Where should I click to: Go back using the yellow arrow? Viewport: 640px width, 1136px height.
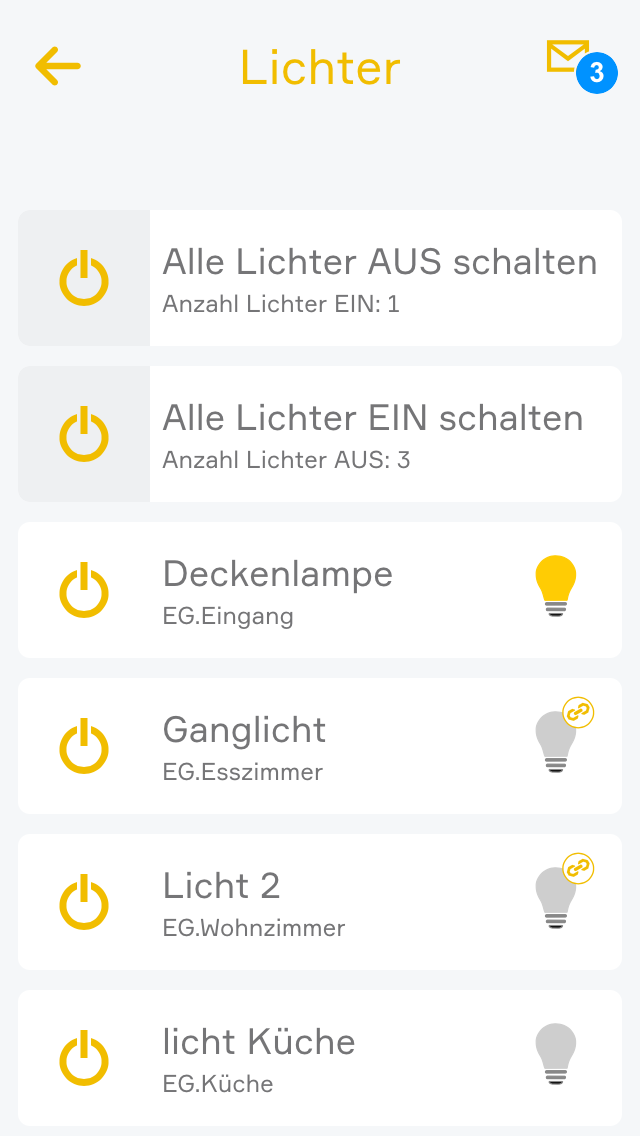(58, 66)
